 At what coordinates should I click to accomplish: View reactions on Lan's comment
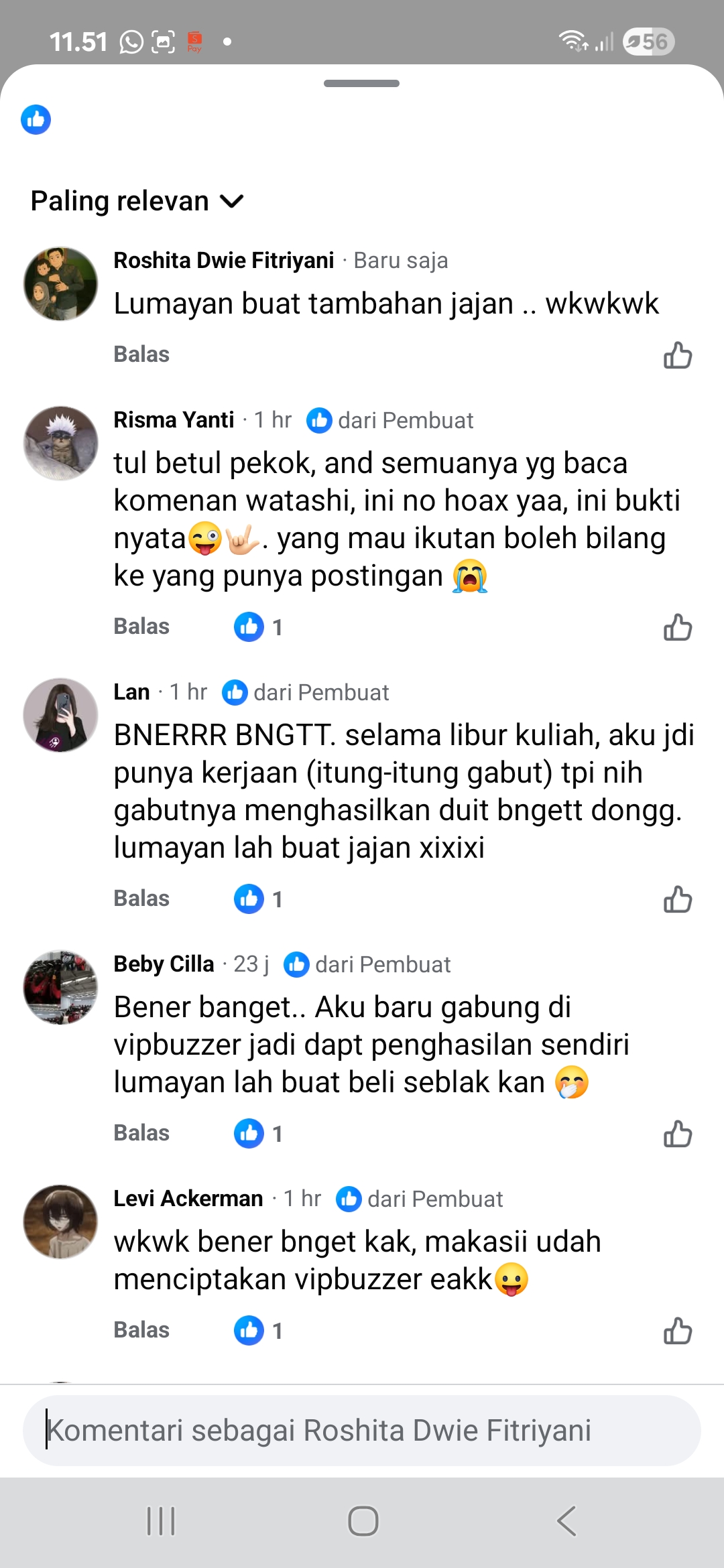[x=258, y=899]
